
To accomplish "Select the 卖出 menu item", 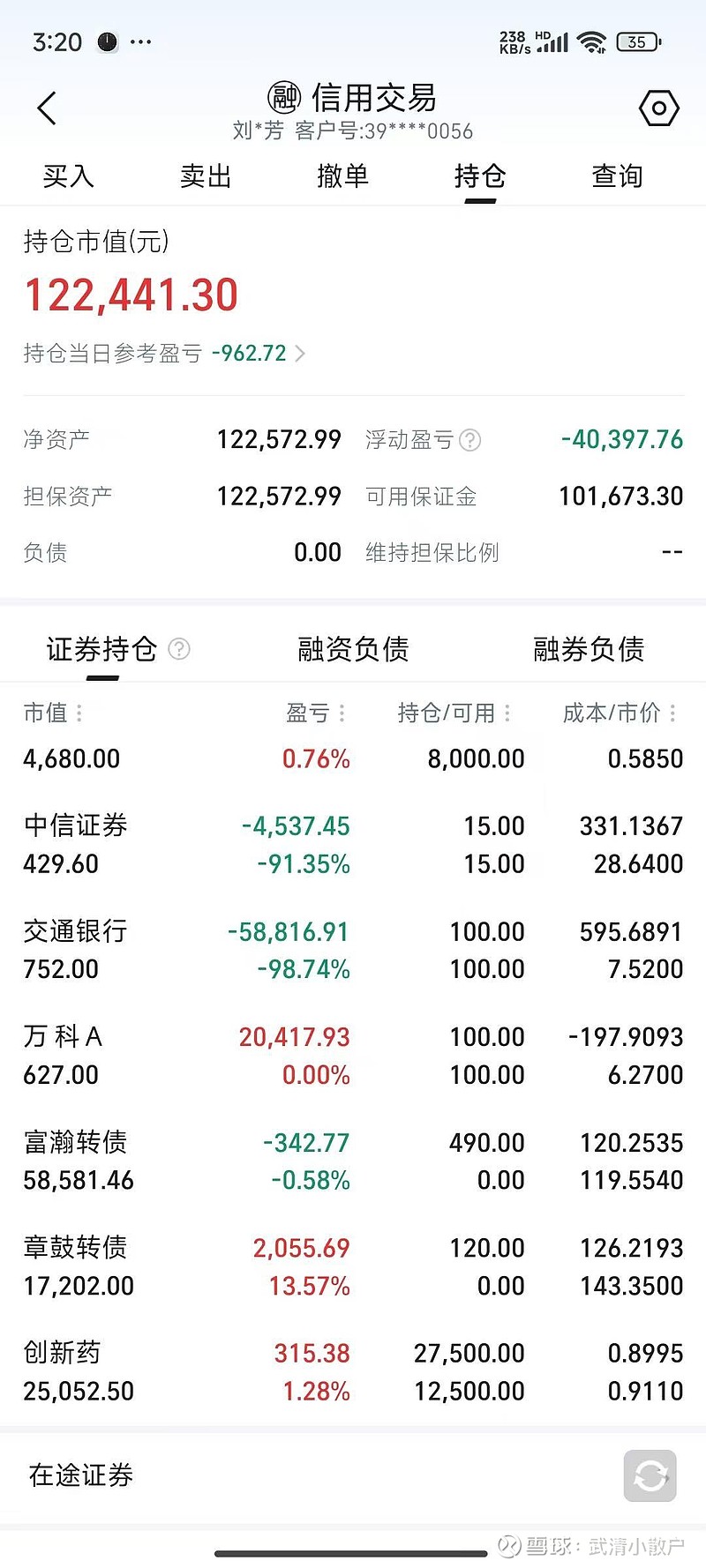I will coord(205,176).
